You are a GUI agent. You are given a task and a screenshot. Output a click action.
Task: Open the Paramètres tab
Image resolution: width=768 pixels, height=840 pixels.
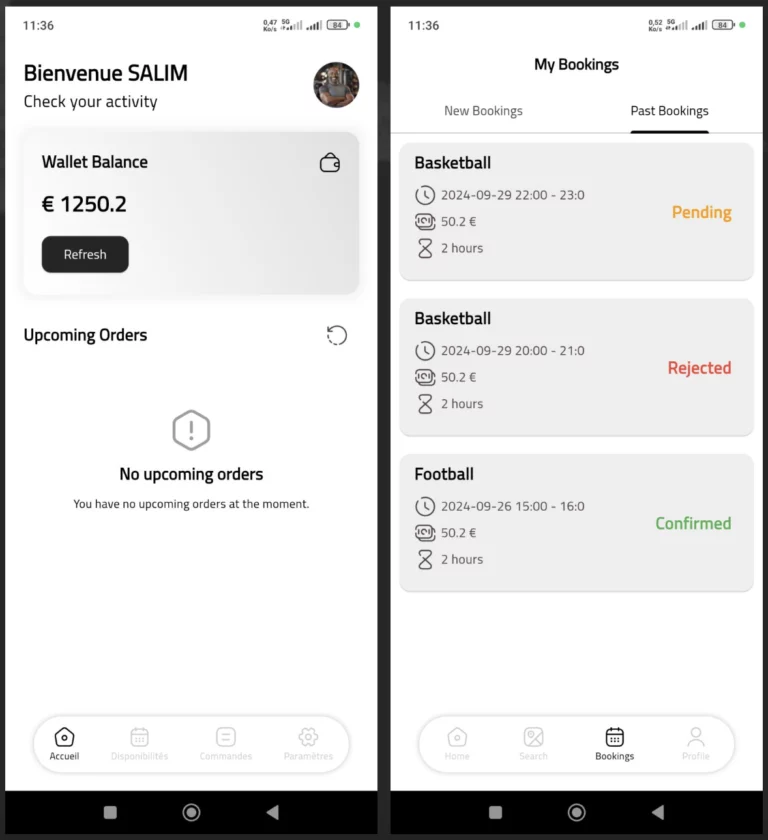(308, 744)
